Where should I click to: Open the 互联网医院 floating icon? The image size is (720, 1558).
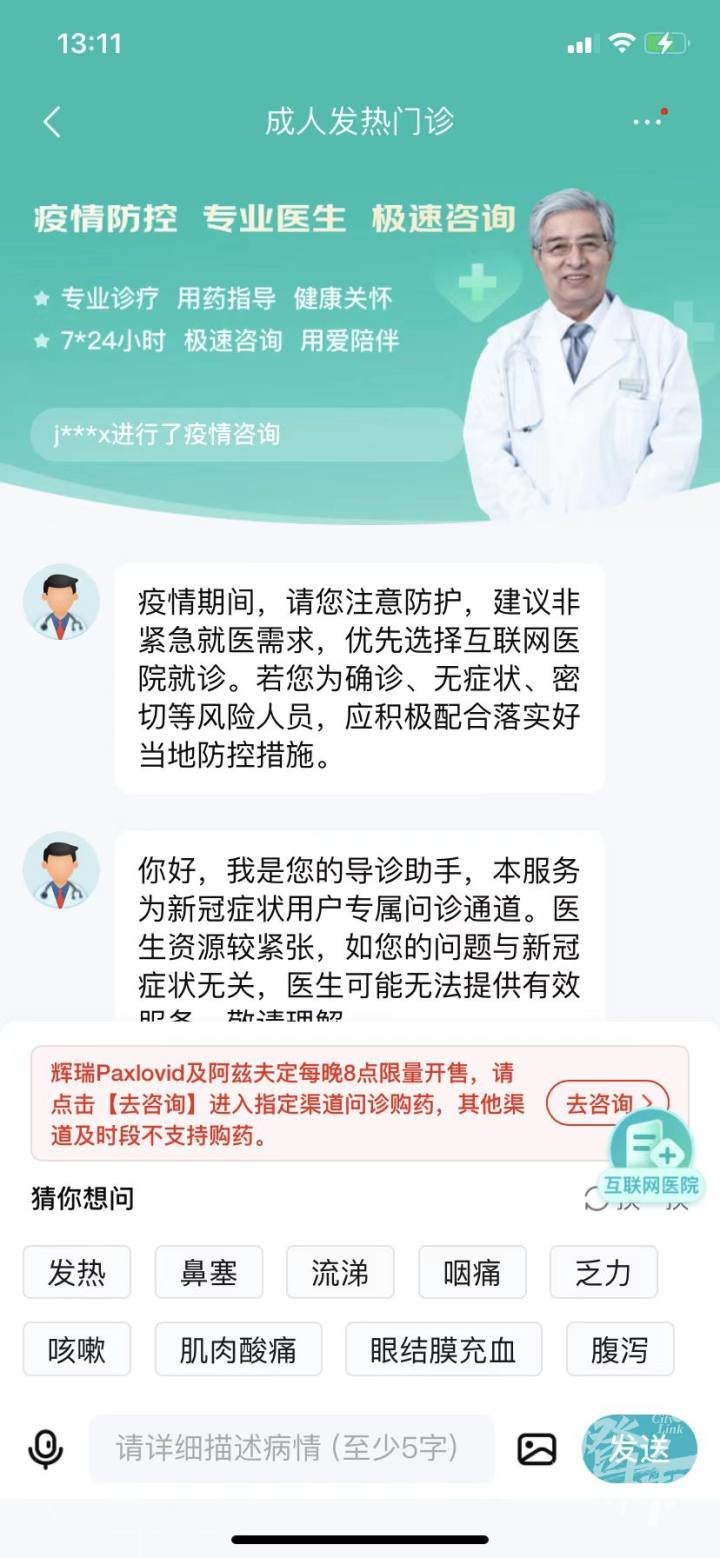pyautogui.click(x=652, y=1156)
